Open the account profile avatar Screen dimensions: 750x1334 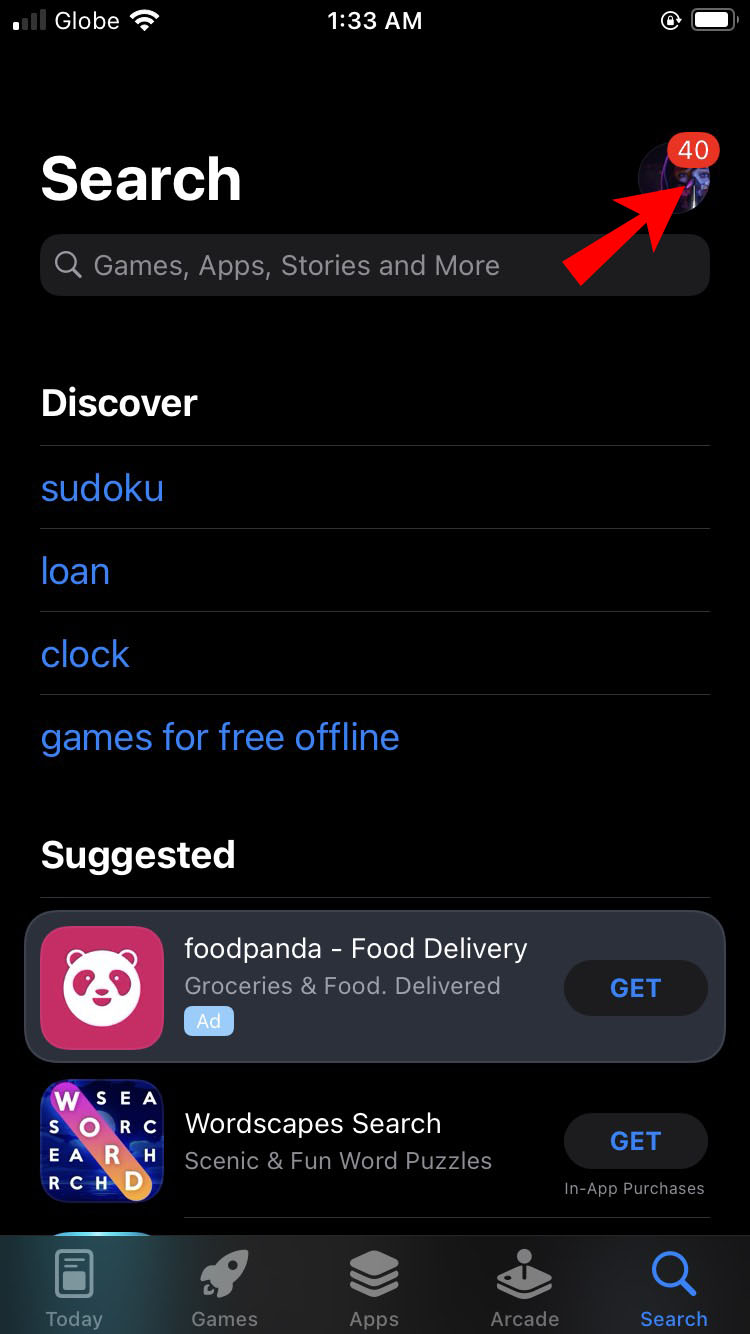673,178
